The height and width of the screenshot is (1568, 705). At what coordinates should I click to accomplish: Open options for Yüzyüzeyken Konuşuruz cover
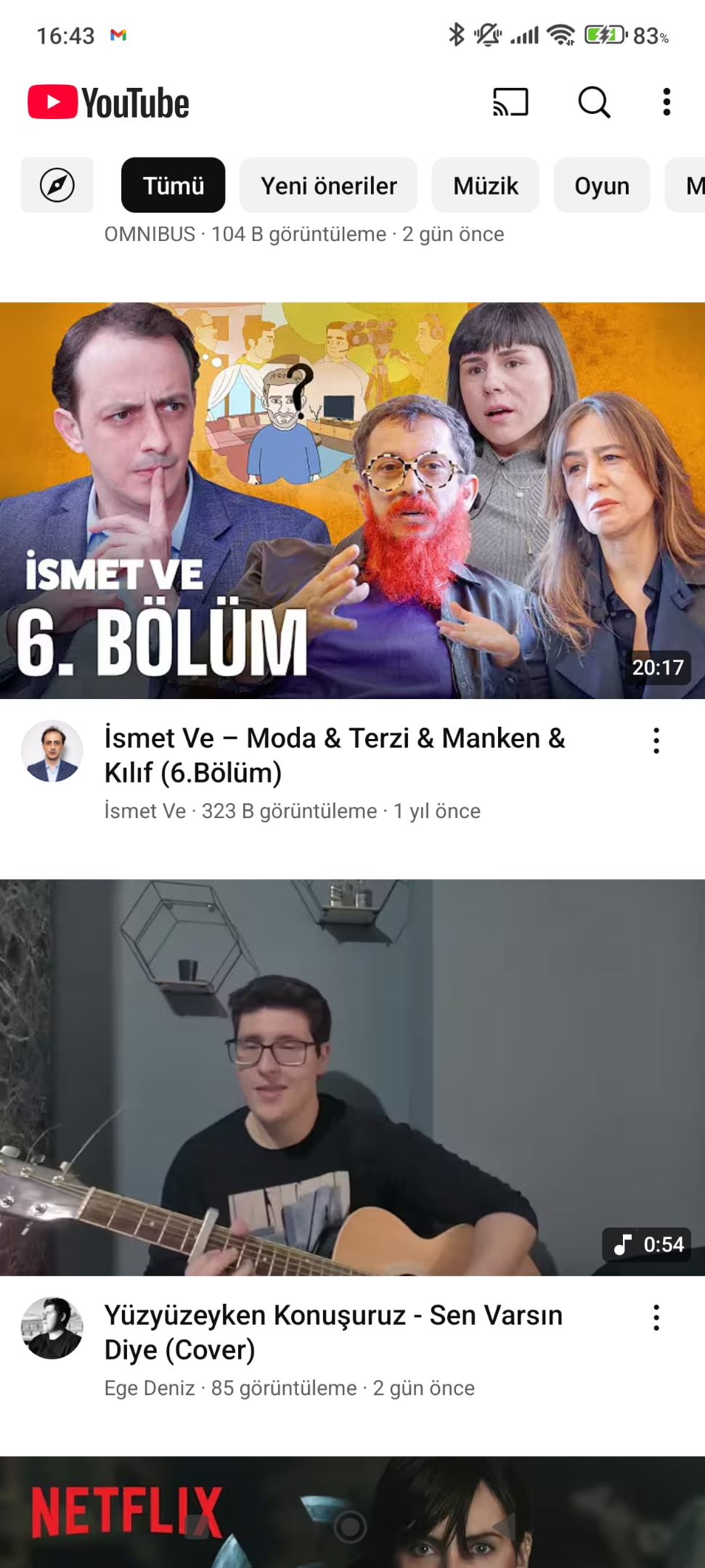coord(656,1318)
